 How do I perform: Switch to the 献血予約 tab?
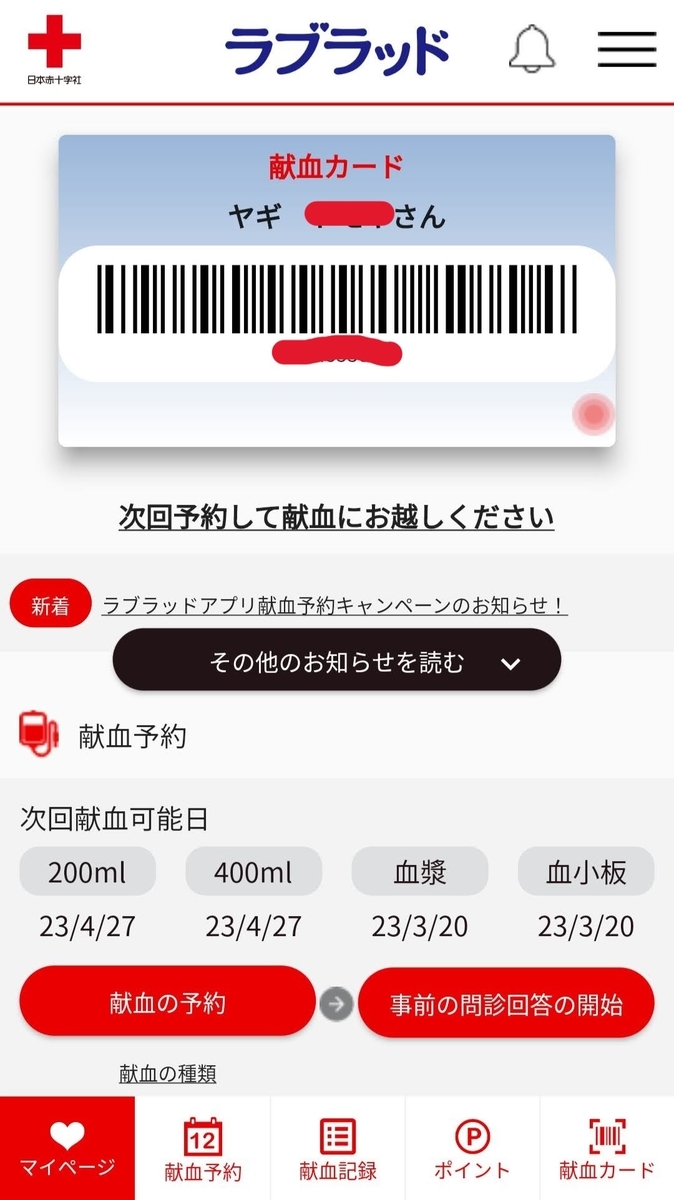(x=203, y=1148)
